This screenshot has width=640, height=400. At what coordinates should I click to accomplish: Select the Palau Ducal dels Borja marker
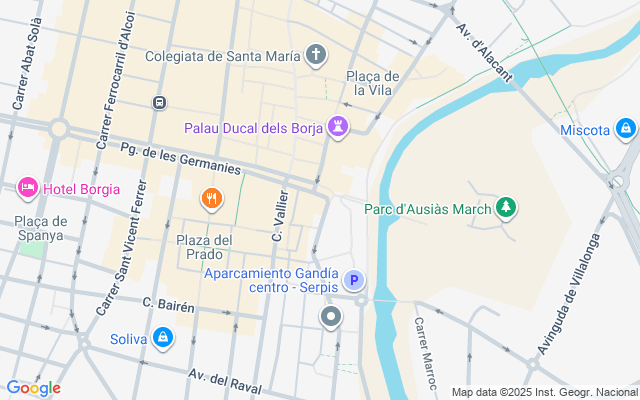click(x=340, y=127)
